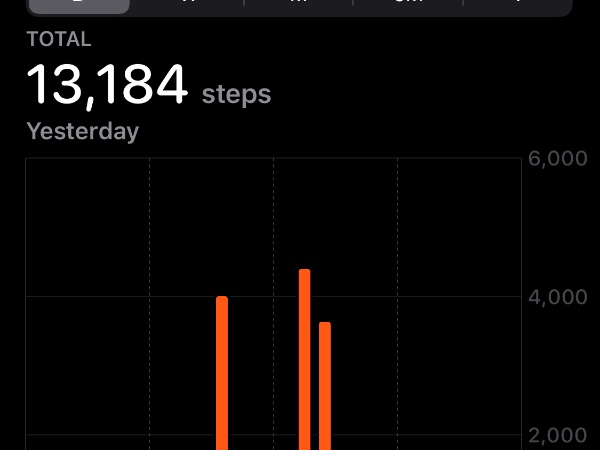Switch to the 6M view segment
600x450 pixels.
coord(410,5)
